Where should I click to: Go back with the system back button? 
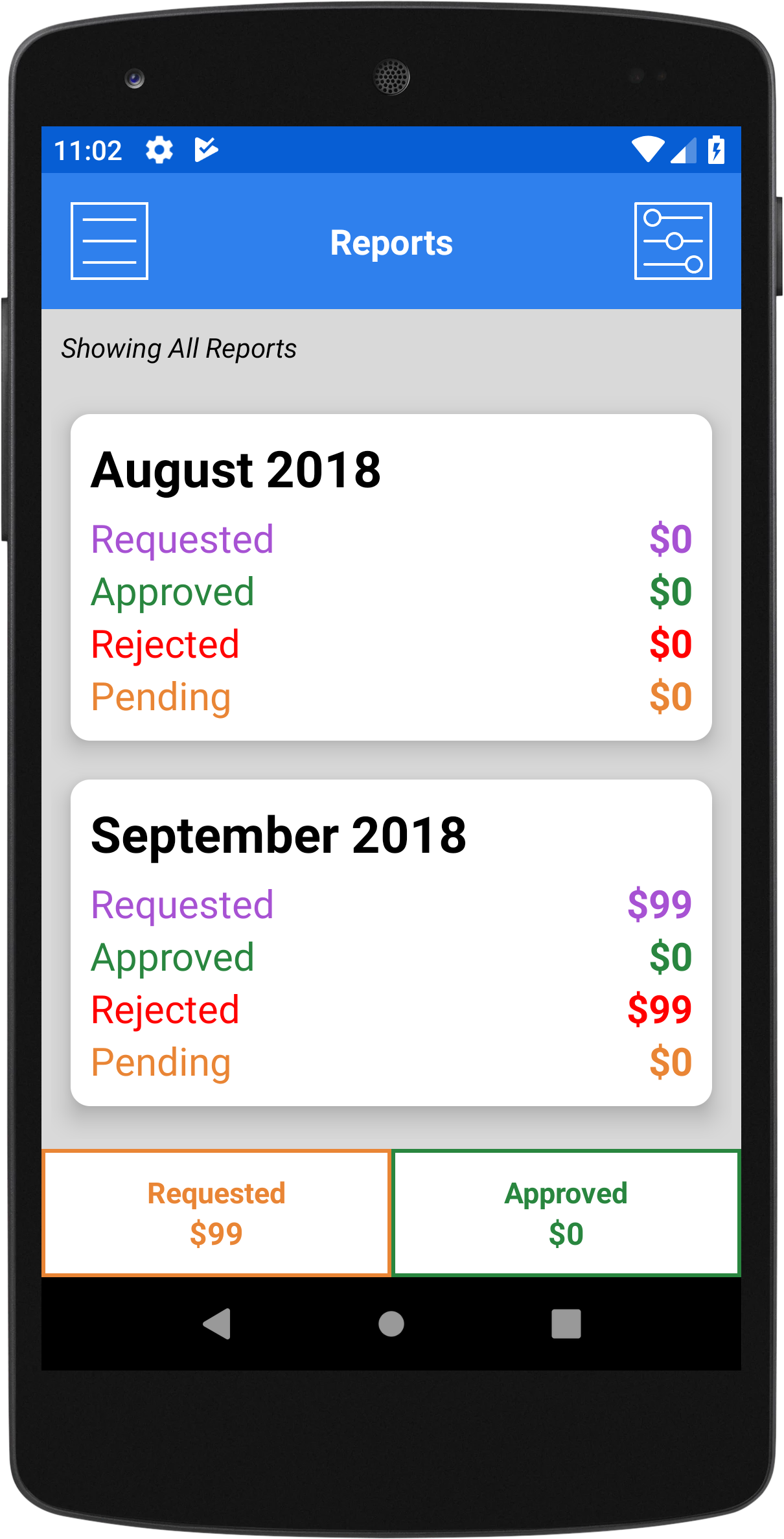pyautogui.click(x=218, y=1324)
